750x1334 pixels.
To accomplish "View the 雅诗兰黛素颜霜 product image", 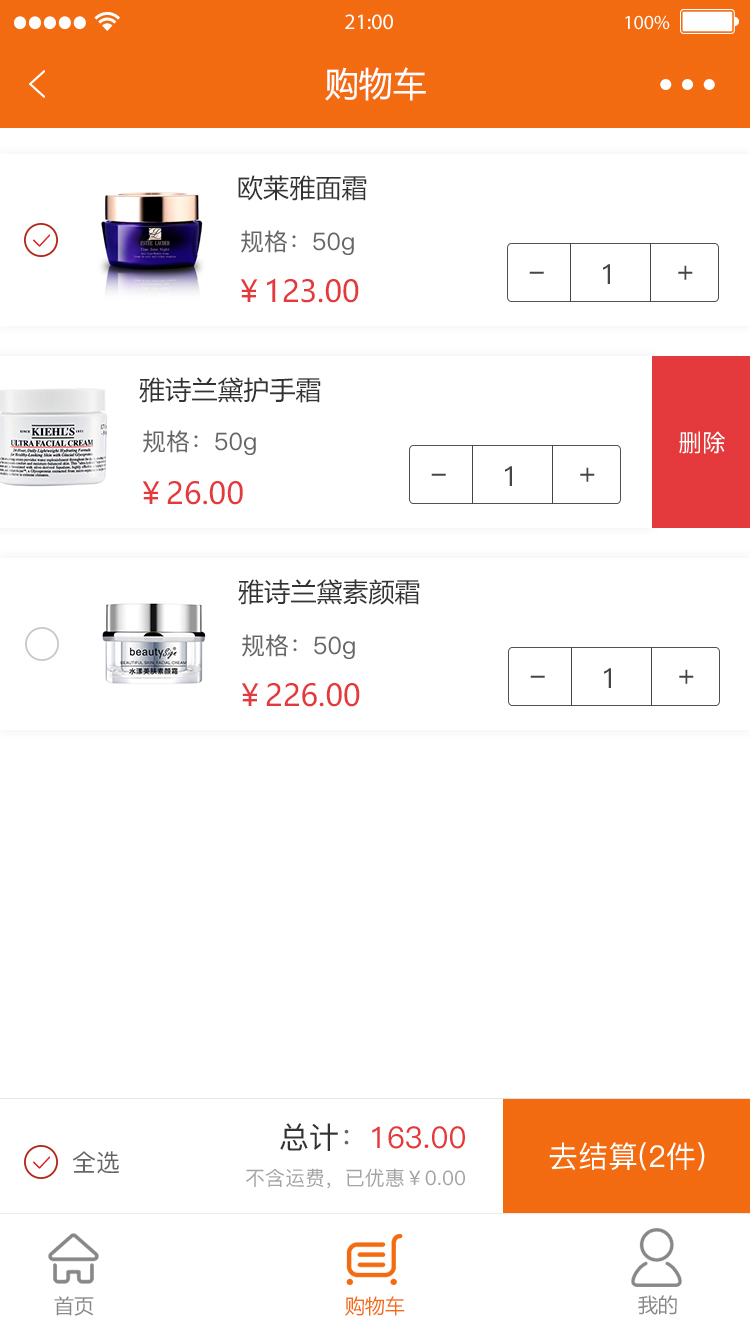I will point(154,644).
